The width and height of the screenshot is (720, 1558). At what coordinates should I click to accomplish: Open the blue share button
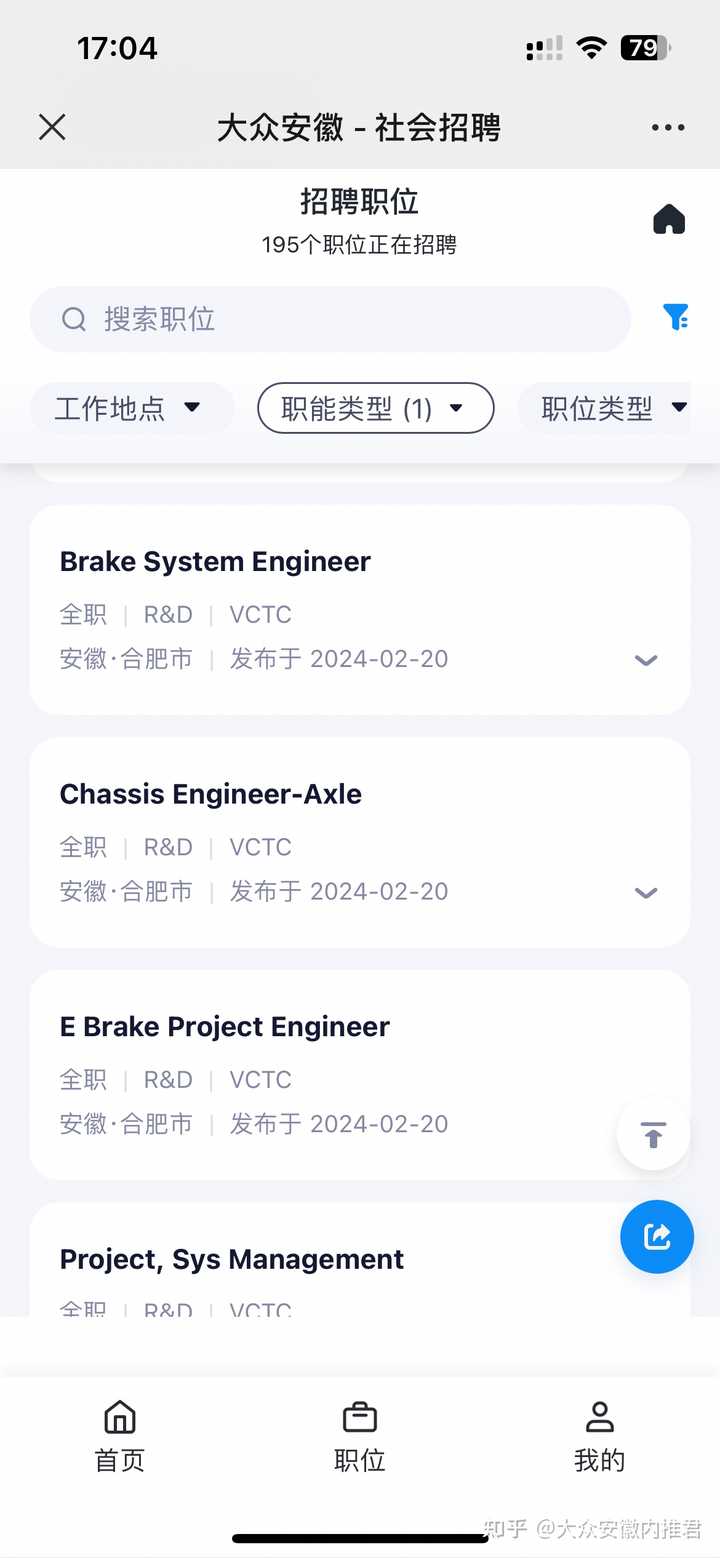click(656, 1237)
